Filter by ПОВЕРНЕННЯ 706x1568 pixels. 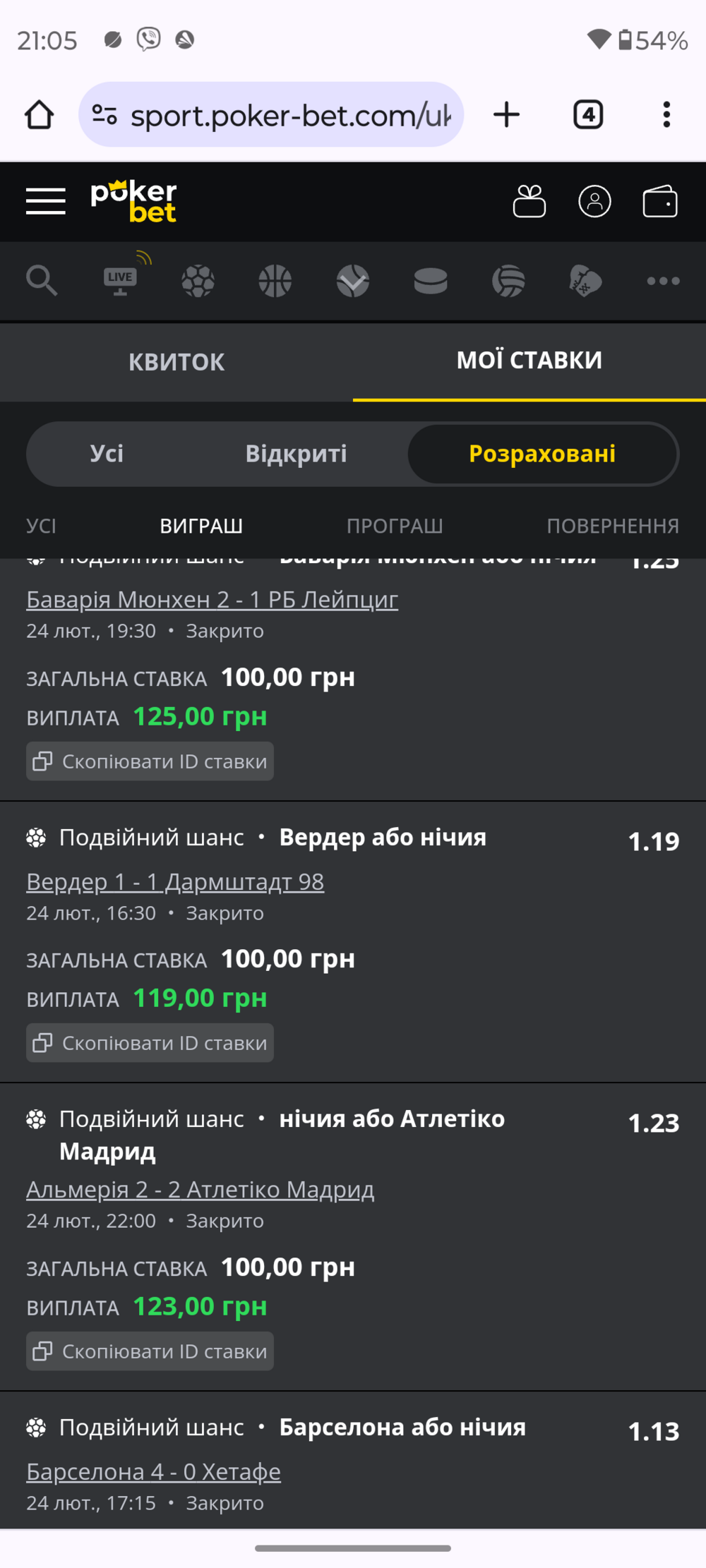pos(613,526)
